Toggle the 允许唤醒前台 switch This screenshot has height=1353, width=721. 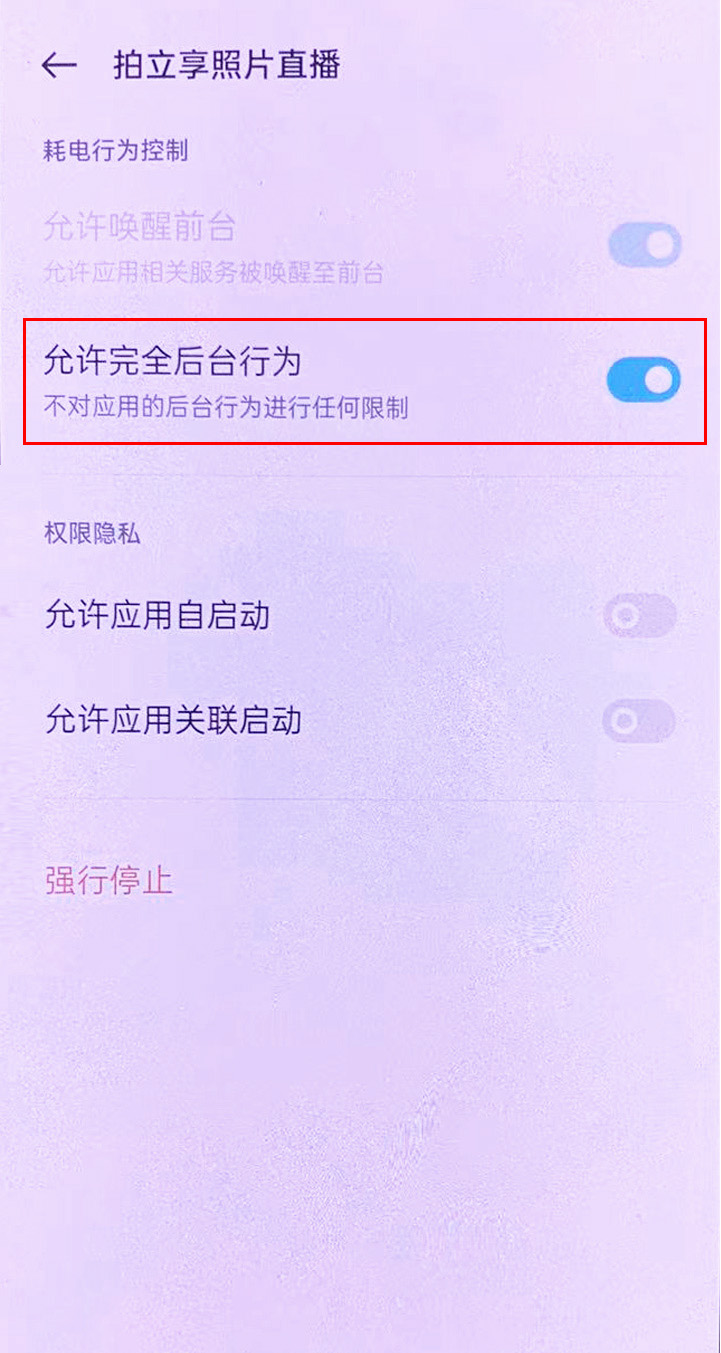tap(644, 244)
